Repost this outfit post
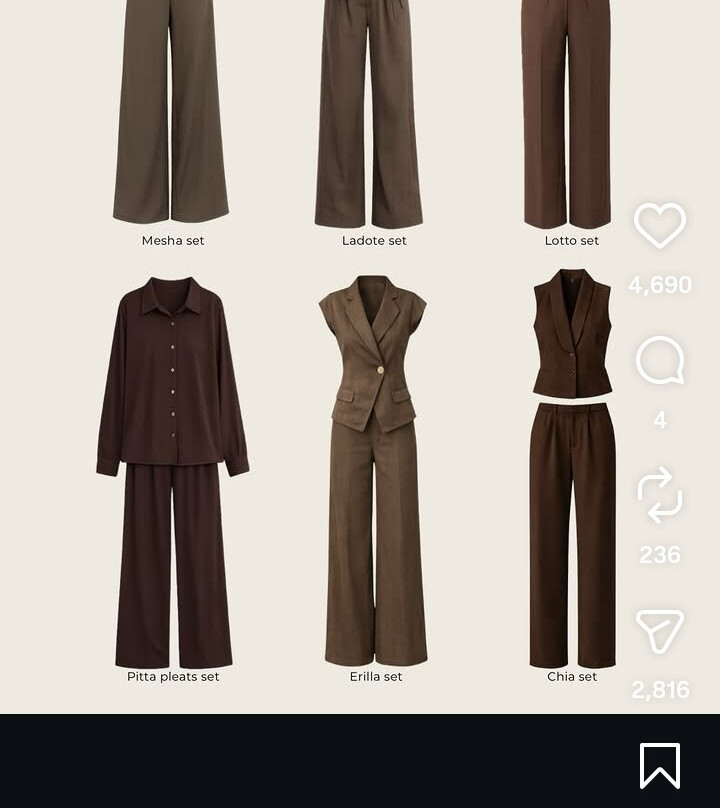This screenshot has width=720, height=808. point(660,496)
